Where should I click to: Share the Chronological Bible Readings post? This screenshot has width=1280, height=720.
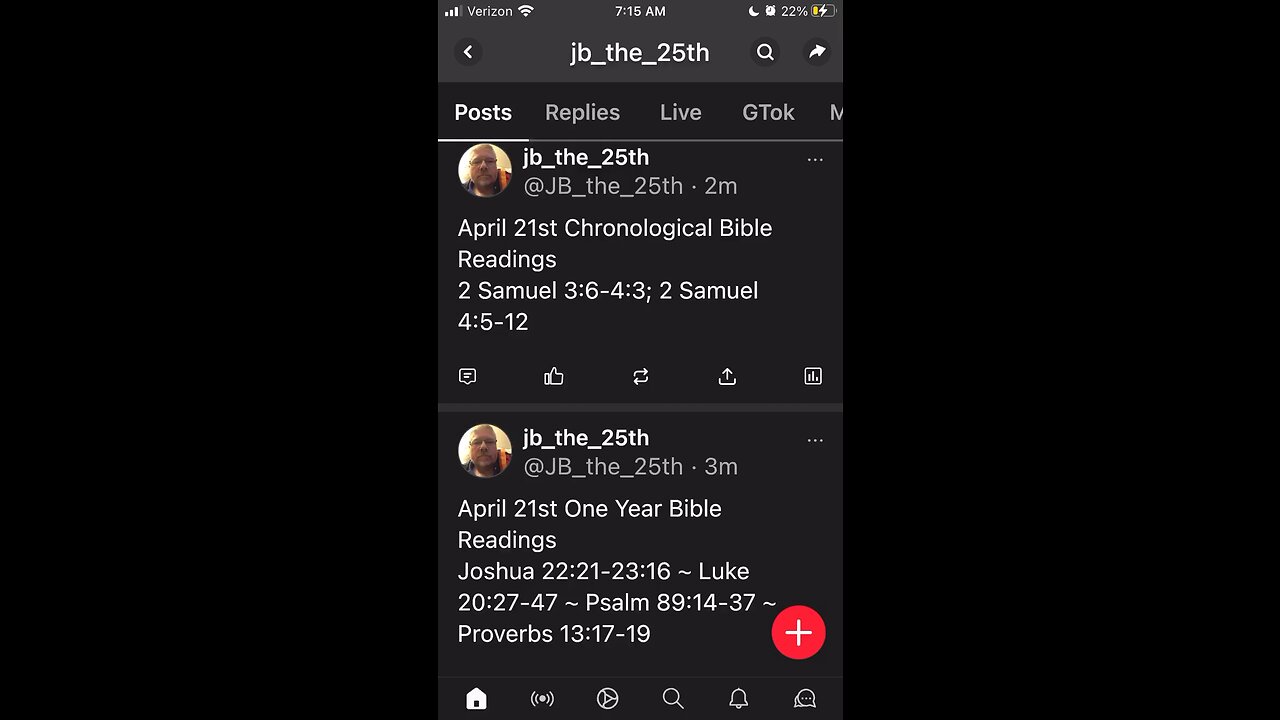pyautogui.click(x=727, y=376)
